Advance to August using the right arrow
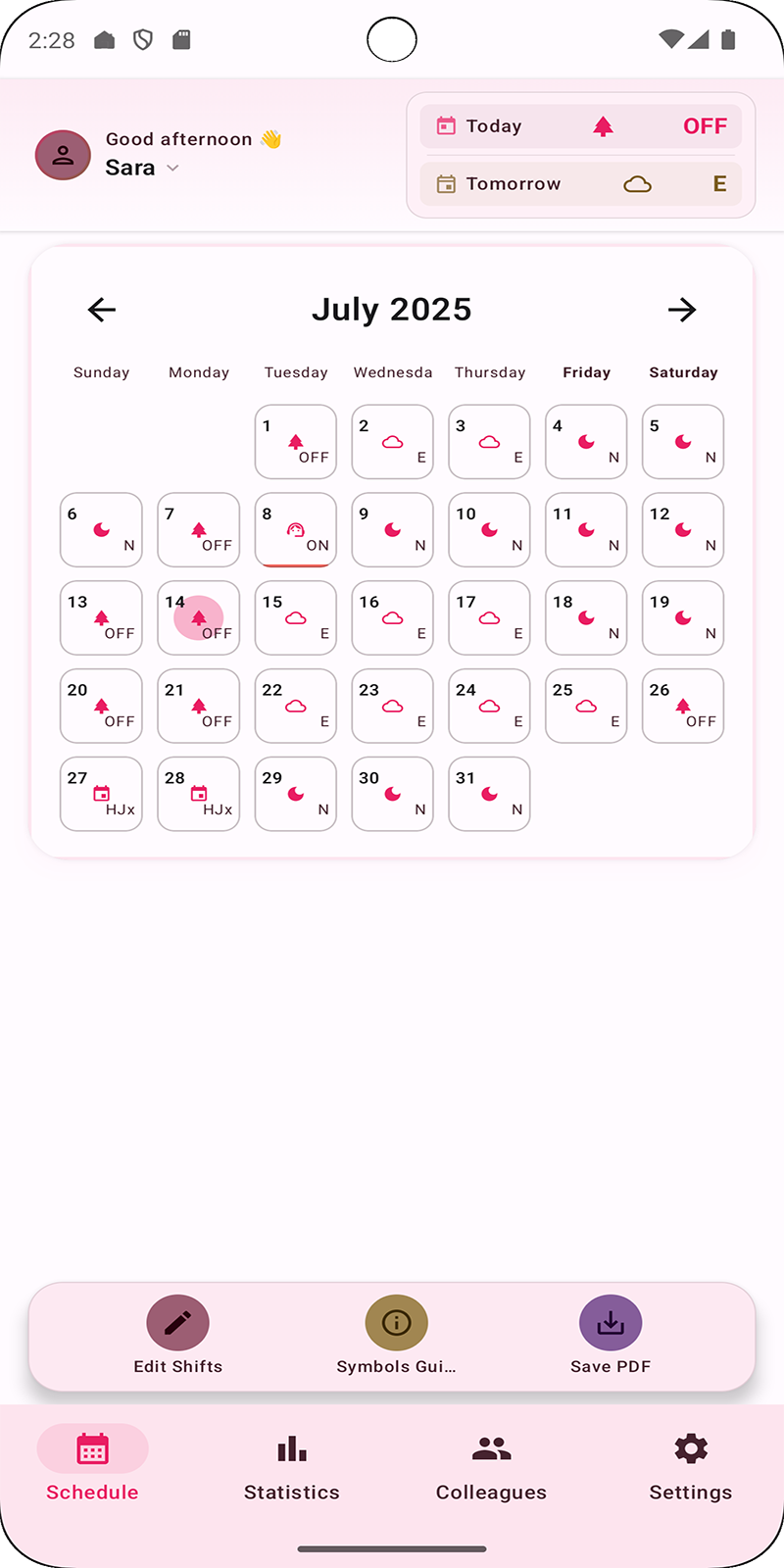The height and width of the screenshot is (1568, 784). point(683,310)
